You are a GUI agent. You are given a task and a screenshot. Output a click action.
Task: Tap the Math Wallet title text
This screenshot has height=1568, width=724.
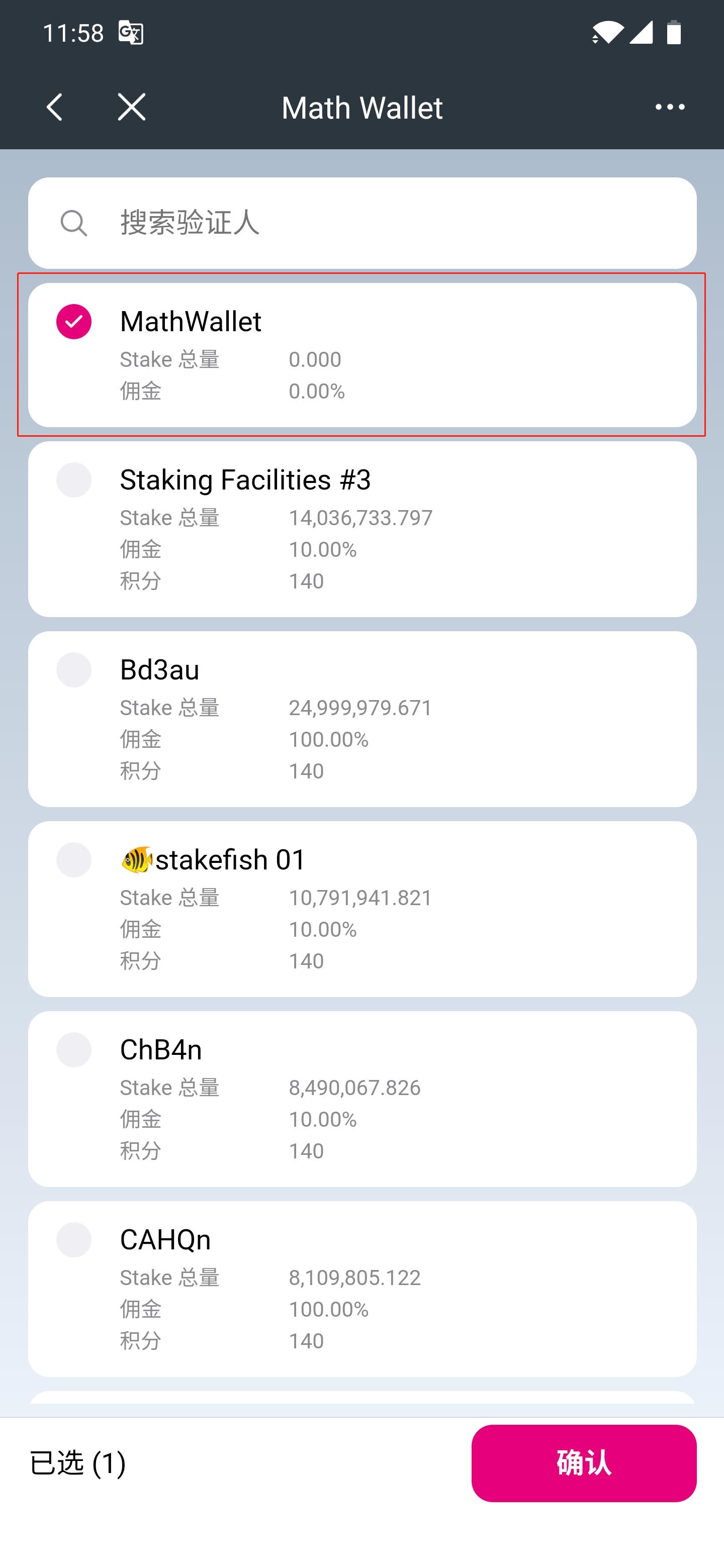pos(361,107)
